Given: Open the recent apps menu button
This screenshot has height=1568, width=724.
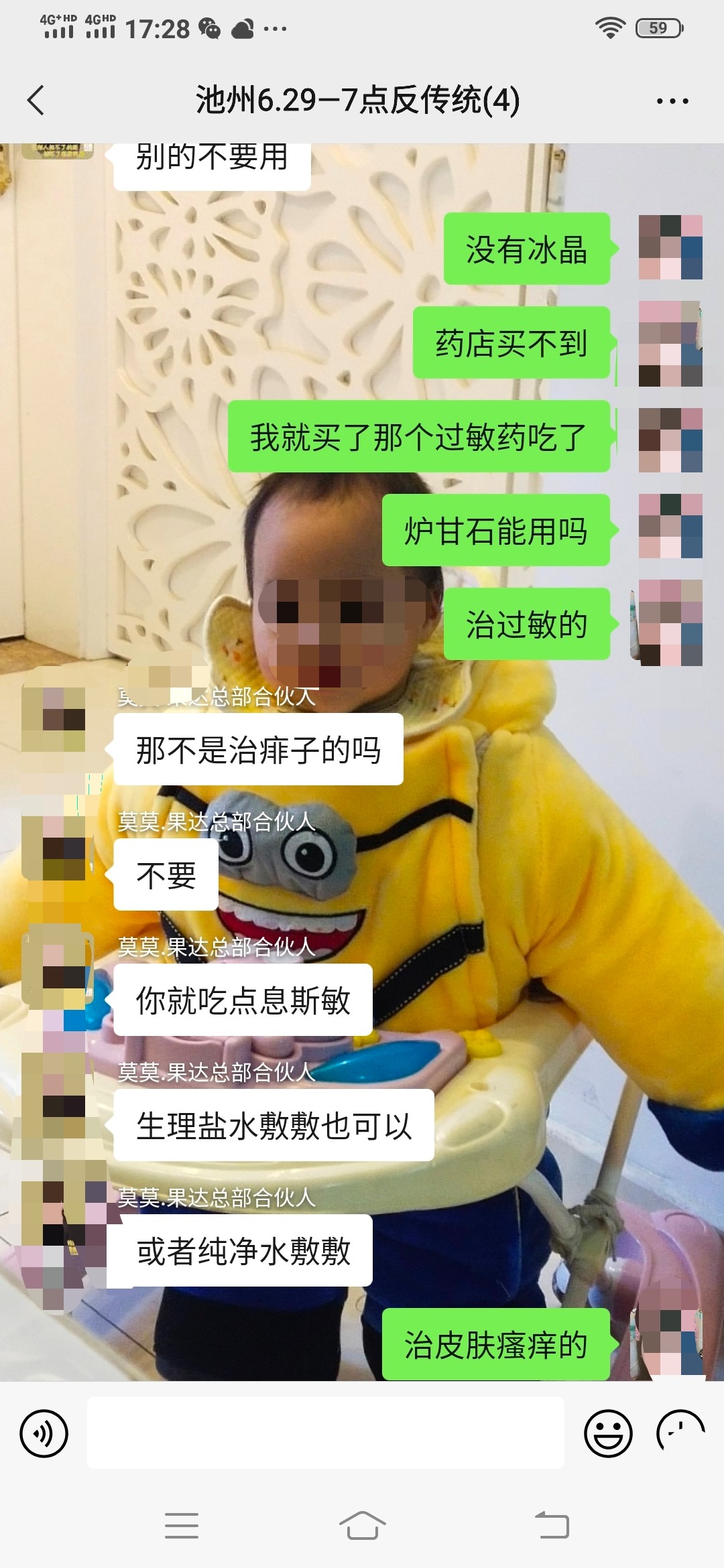Looking at the screenshot, I should [182, 1526].
